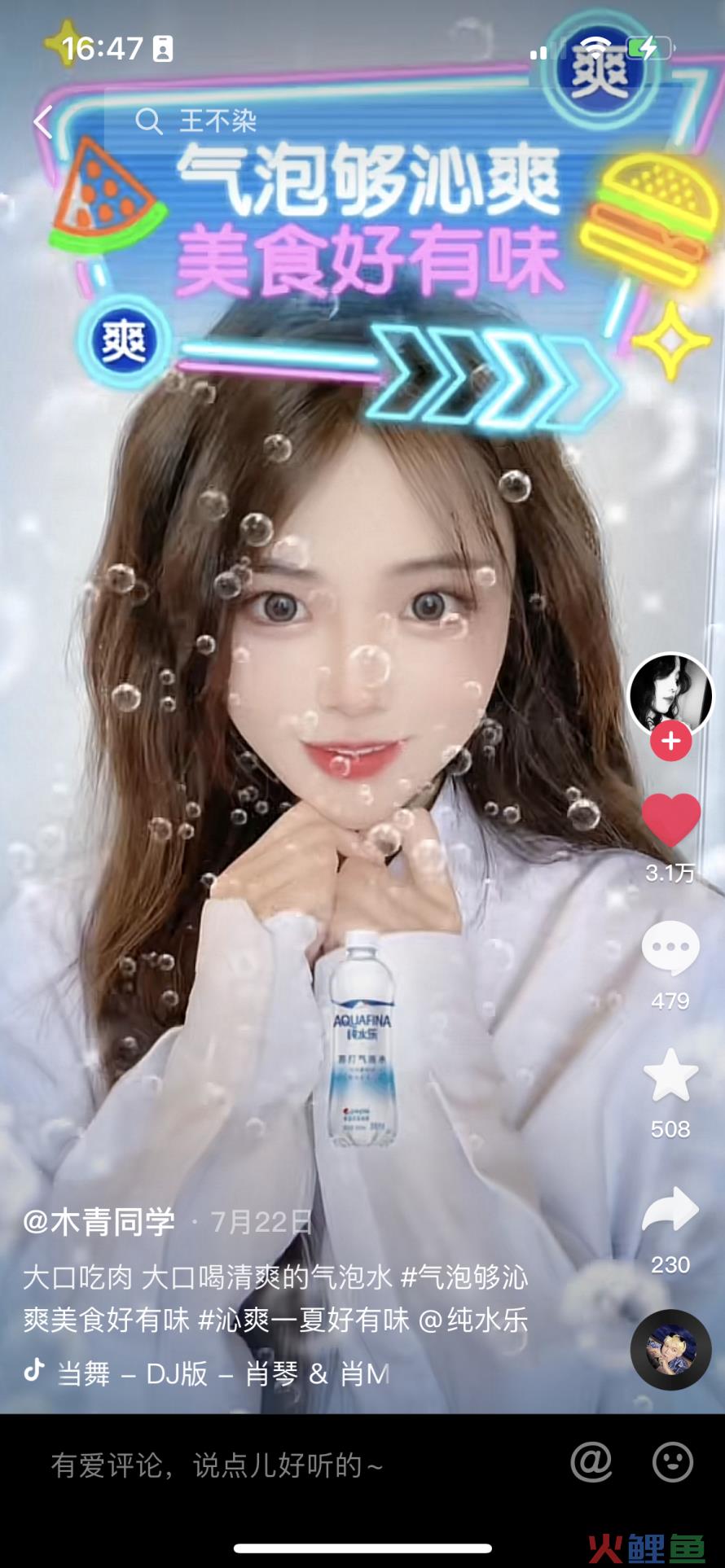Open the profile of @木青同学
The height and width of the screenshot is (1568, 725).
(99, 1221)
